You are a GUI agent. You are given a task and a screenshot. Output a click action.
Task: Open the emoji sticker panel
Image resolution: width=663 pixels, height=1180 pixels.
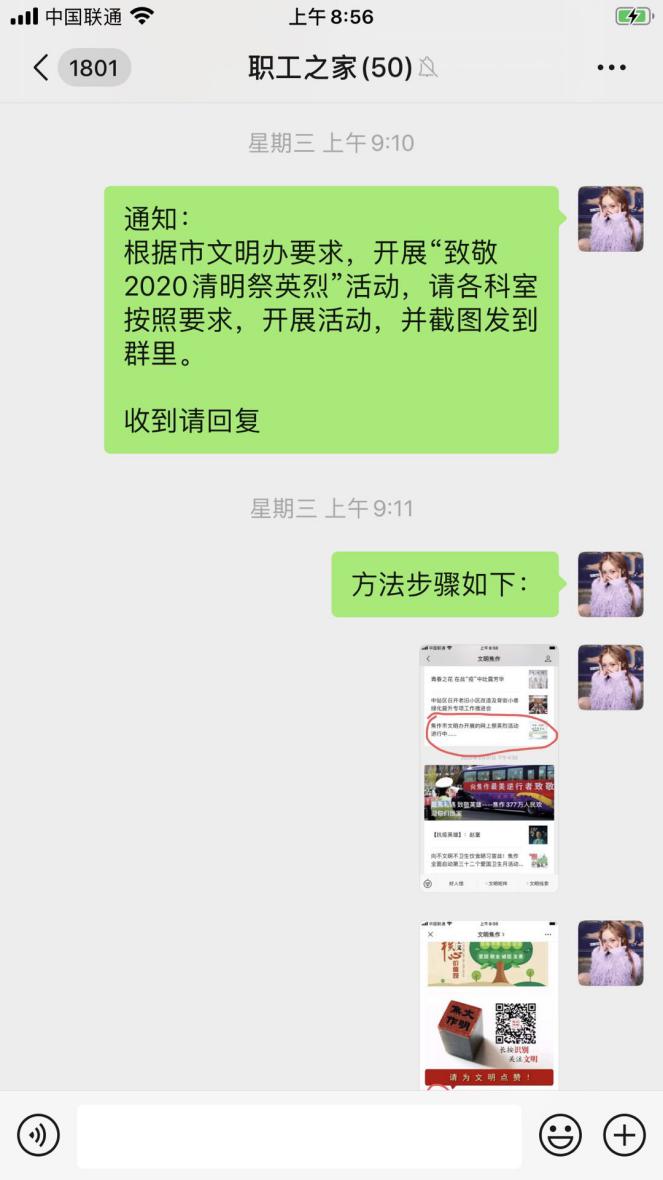coord(560,1135)
